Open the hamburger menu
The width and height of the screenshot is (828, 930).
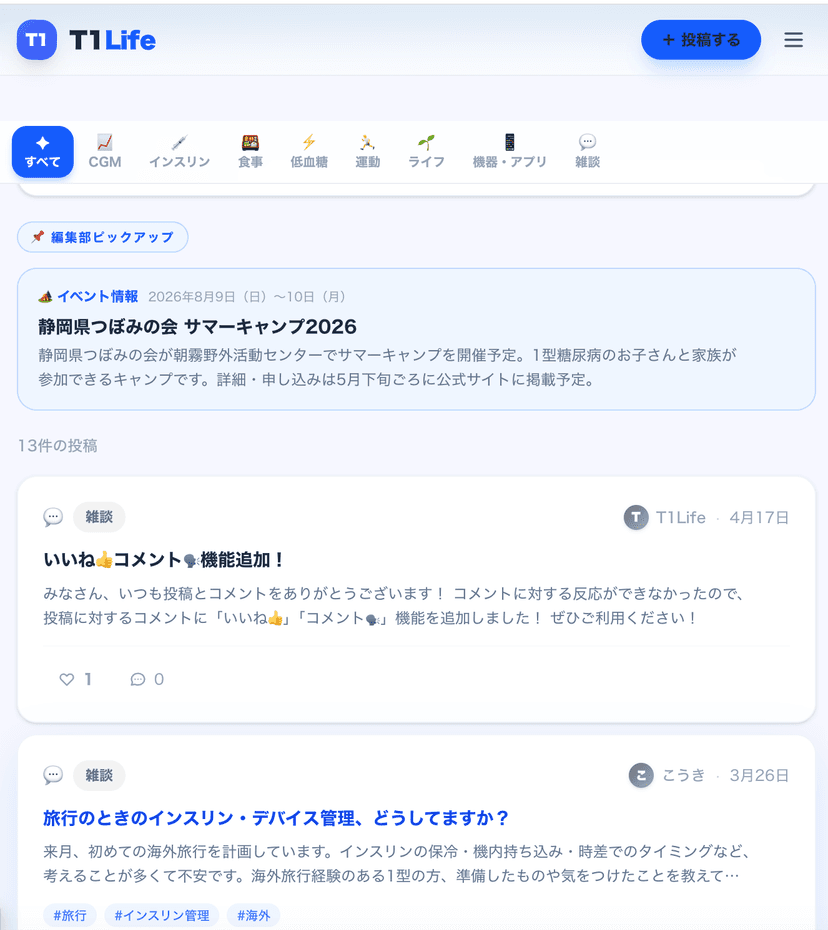coord(793,40)
